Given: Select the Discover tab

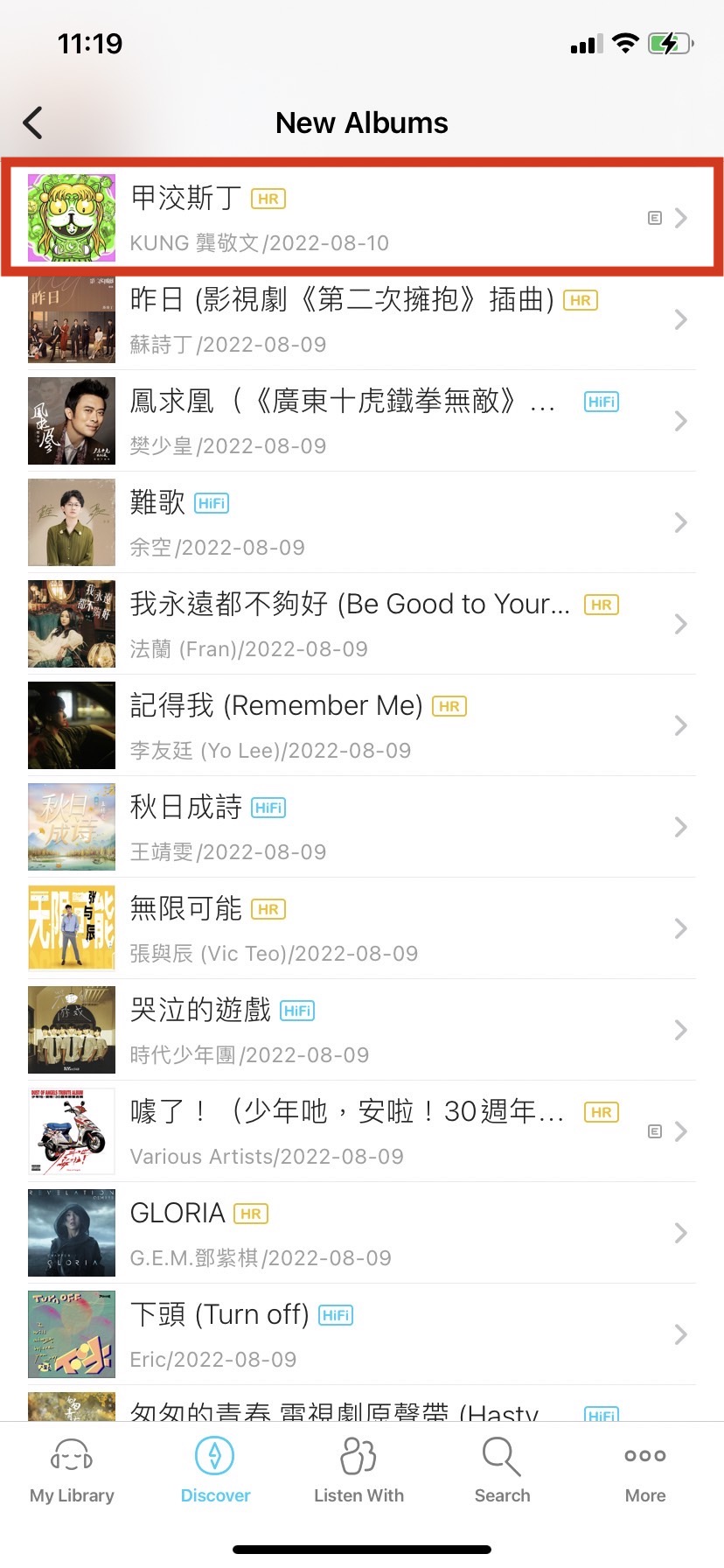Looking at the screenshot, I should point(215,1471).
